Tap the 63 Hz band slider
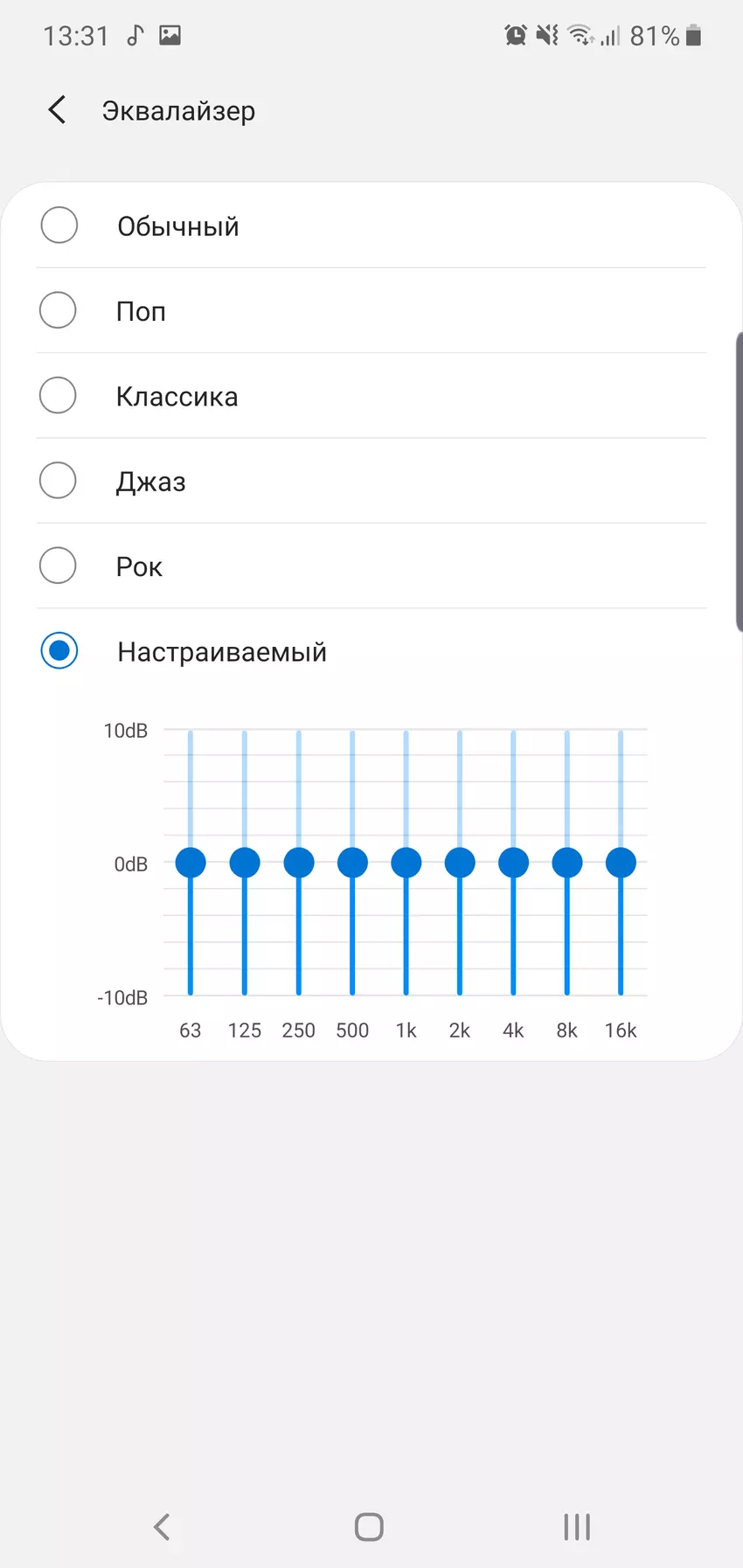Screen dimensions: 743x1568 [x=191, y=863]
